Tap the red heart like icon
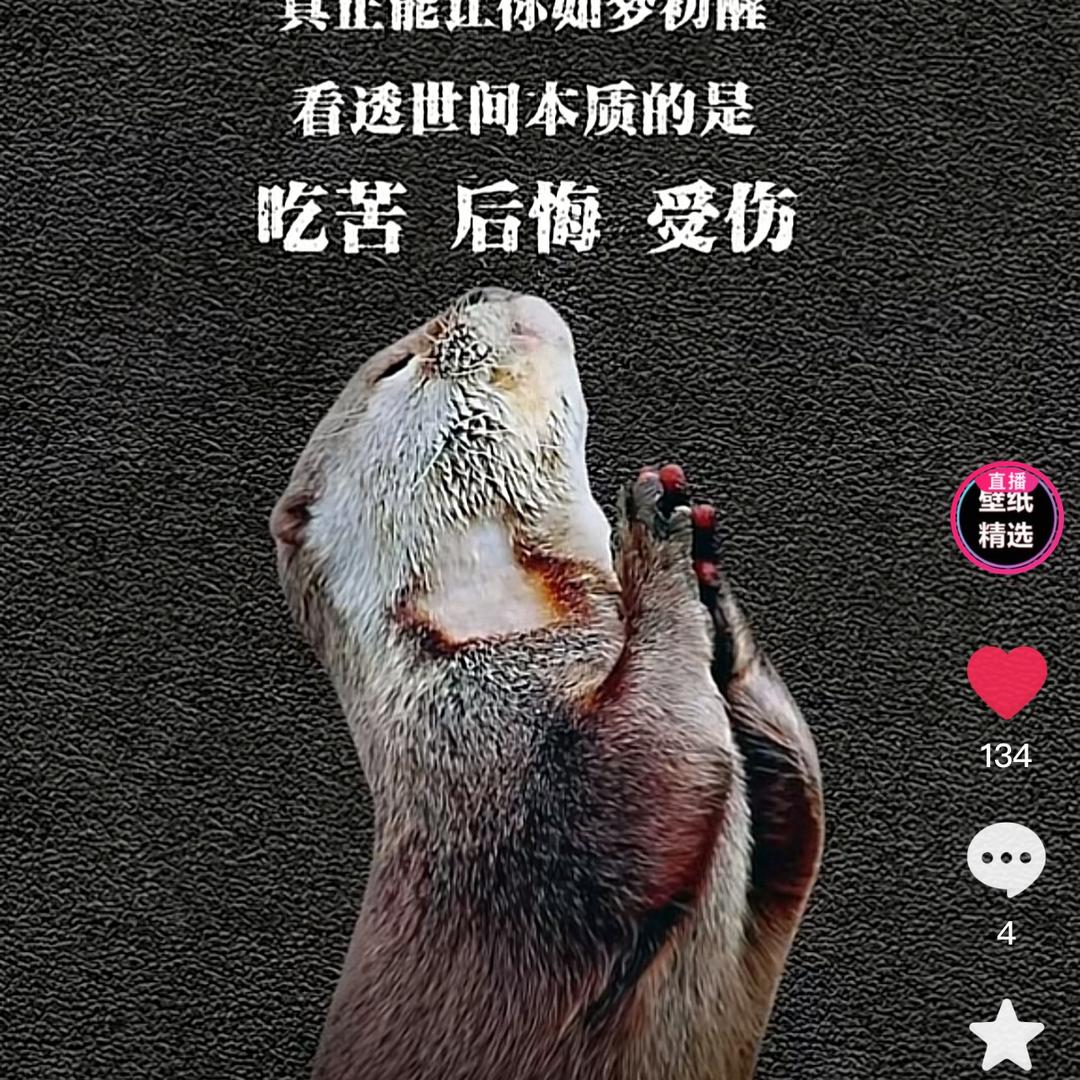This screenshot has width=1080, height=1080. click(1007, 682)
